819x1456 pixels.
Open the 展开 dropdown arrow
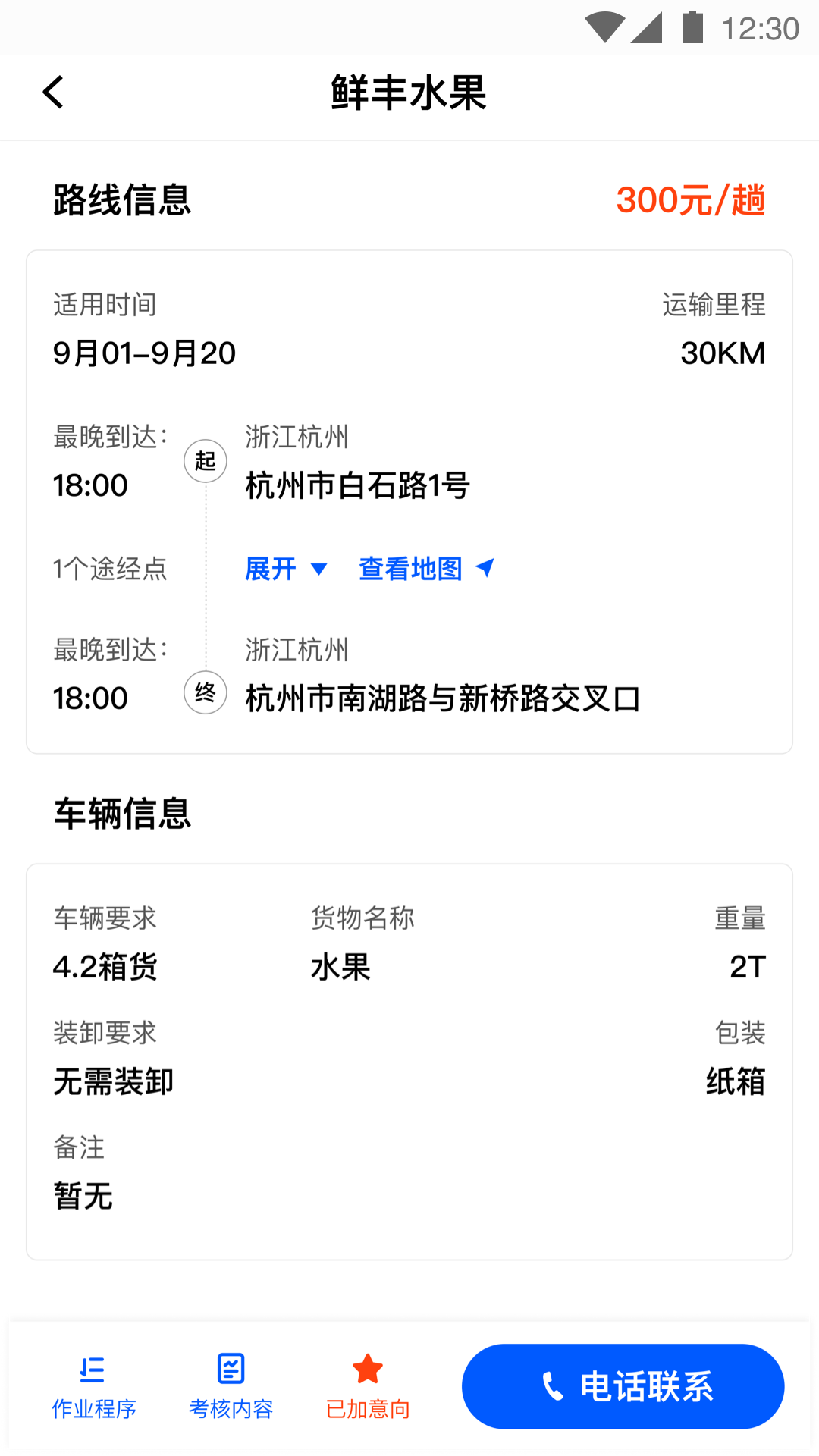(319, 570)
